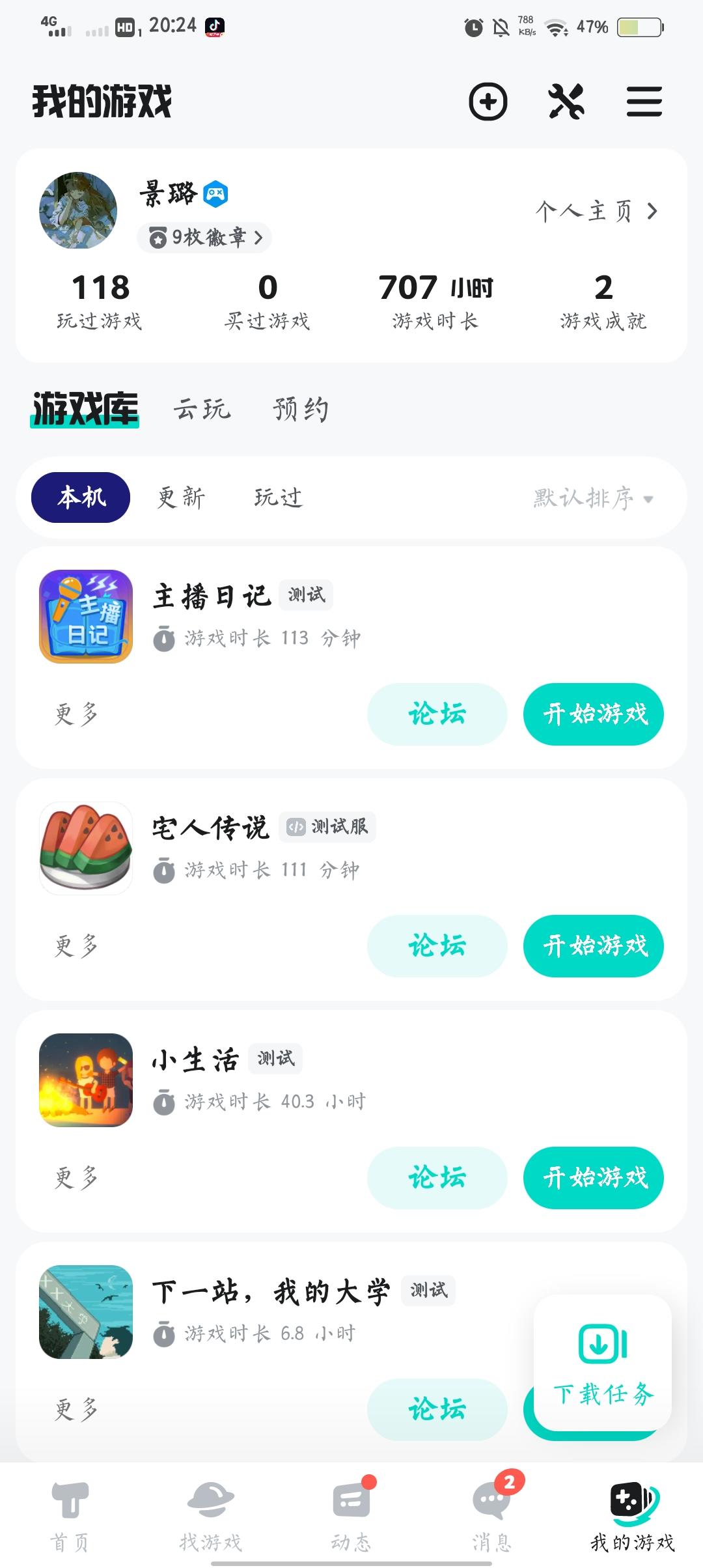Expand the 默认排序 sort dropdown
This screenshot has width=703, height=1568.
coord(593,499)
